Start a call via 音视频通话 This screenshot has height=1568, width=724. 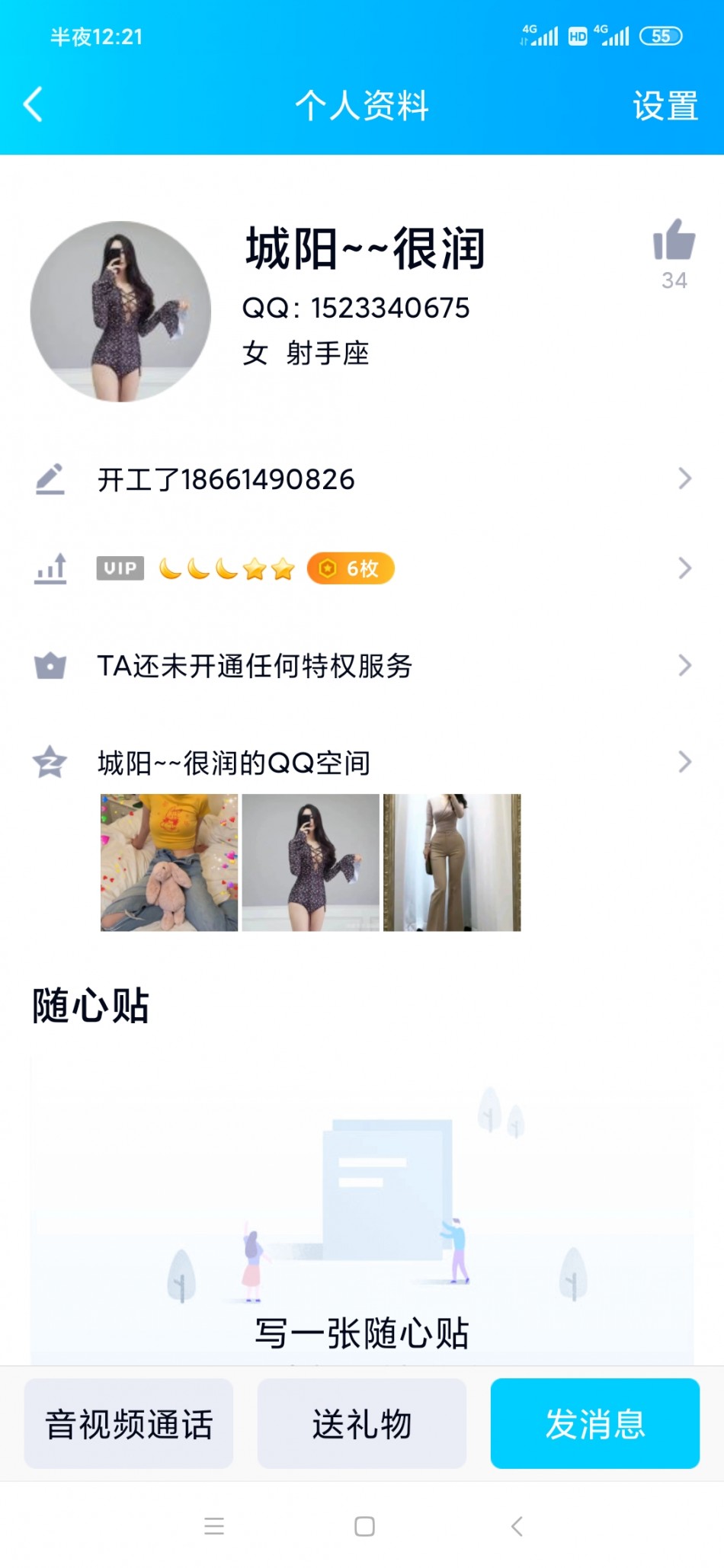pos(129,1423)
